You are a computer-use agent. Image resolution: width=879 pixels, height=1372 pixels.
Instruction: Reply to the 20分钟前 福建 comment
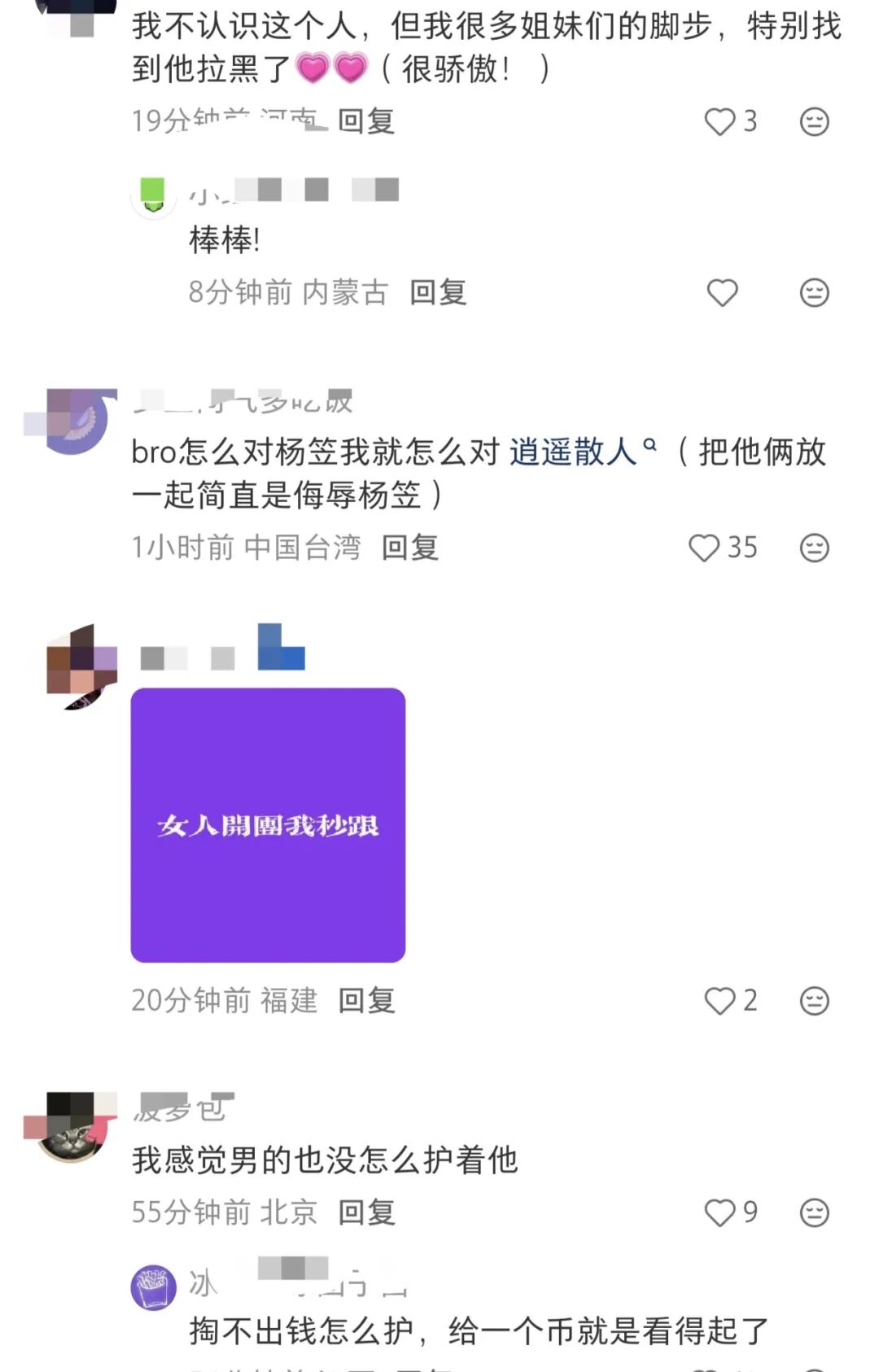point(366,1000)
